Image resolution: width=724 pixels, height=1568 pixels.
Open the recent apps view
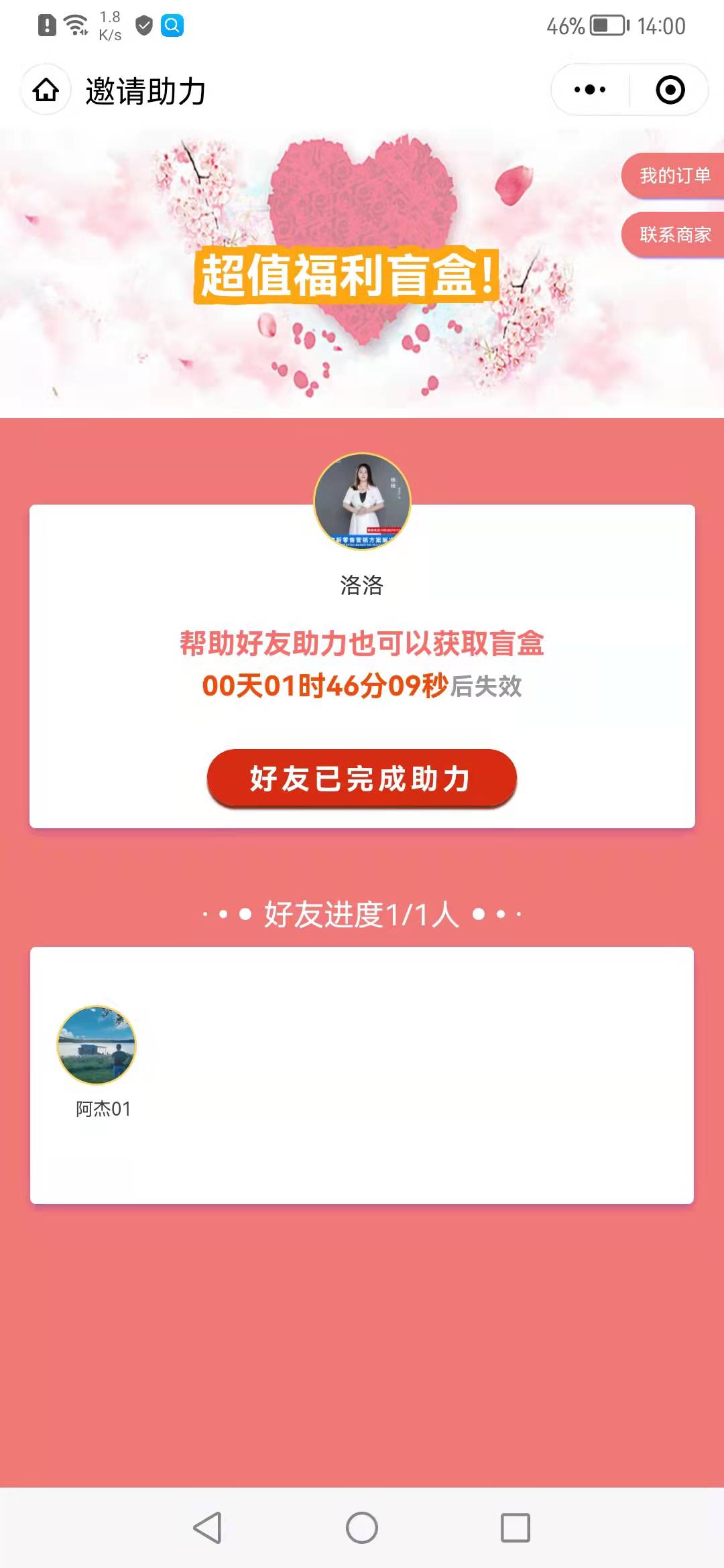(515, 1528)
